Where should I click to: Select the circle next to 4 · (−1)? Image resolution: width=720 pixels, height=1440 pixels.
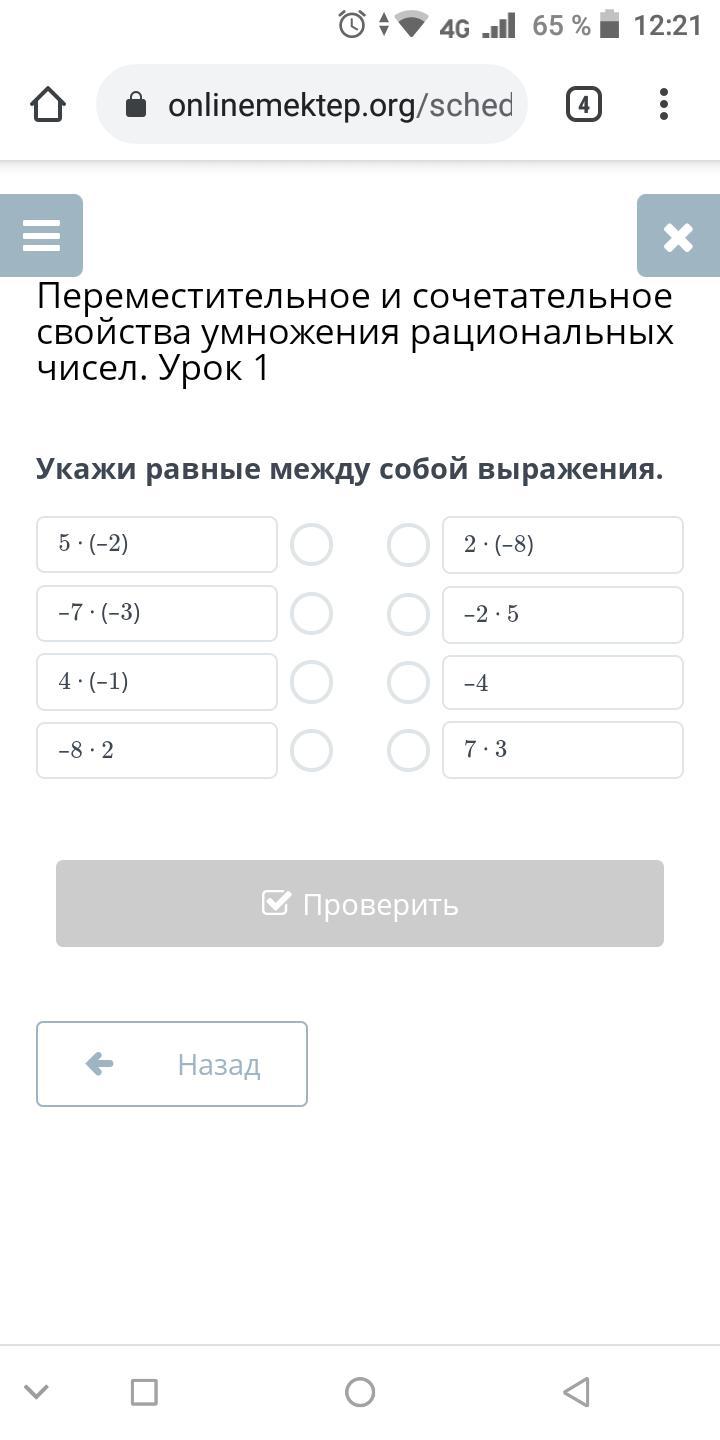[311, 682]
